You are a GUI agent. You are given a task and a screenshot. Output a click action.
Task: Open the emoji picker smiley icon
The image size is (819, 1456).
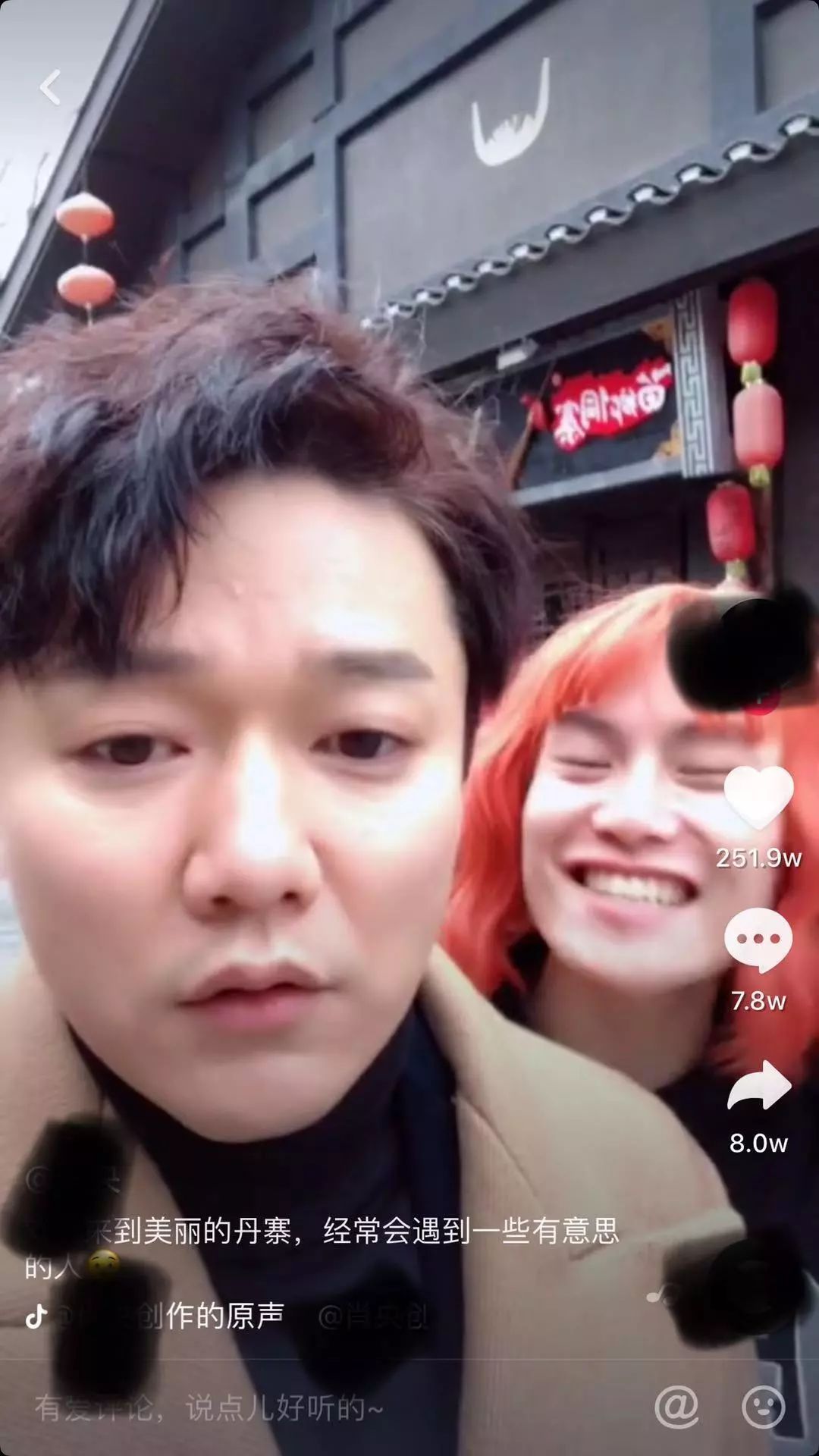pyautogui.click(x=764, y=1407)
